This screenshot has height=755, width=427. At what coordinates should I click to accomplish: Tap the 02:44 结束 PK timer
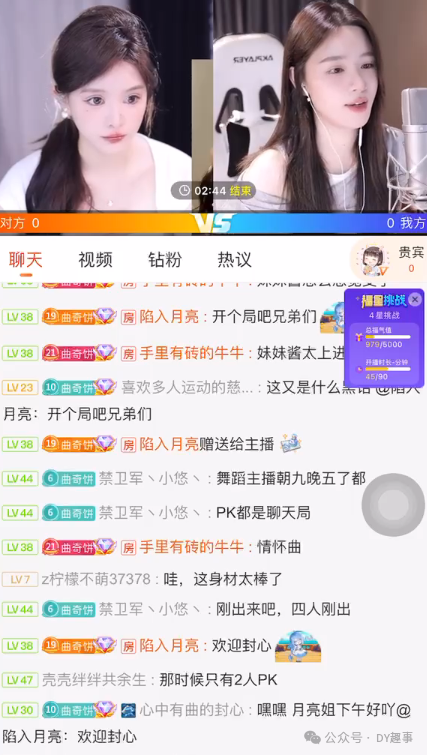[x=214, y=191]
